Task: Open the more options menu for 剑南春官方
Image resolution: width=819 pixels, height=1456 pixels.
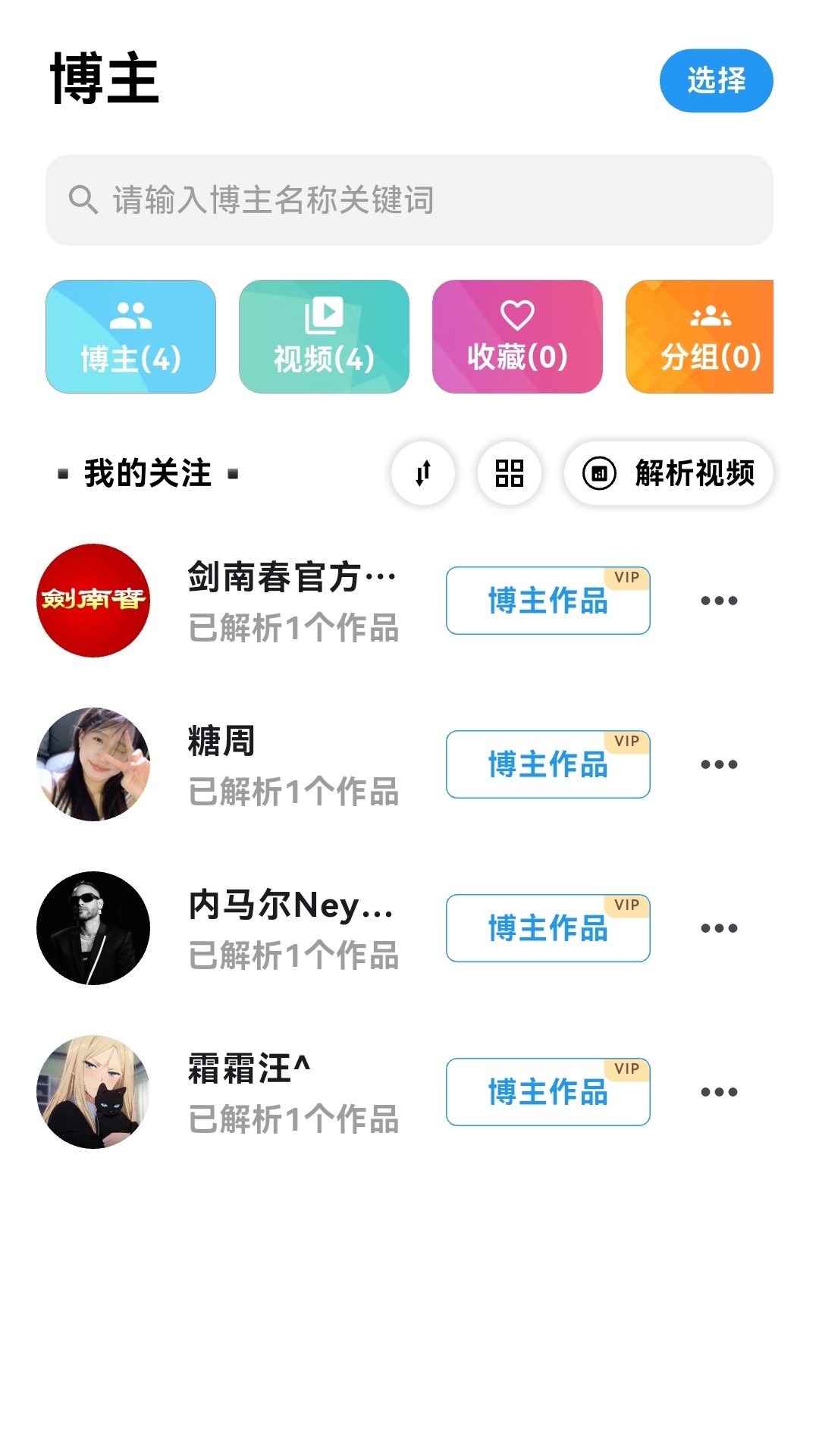Action: (x=717, y=599)
